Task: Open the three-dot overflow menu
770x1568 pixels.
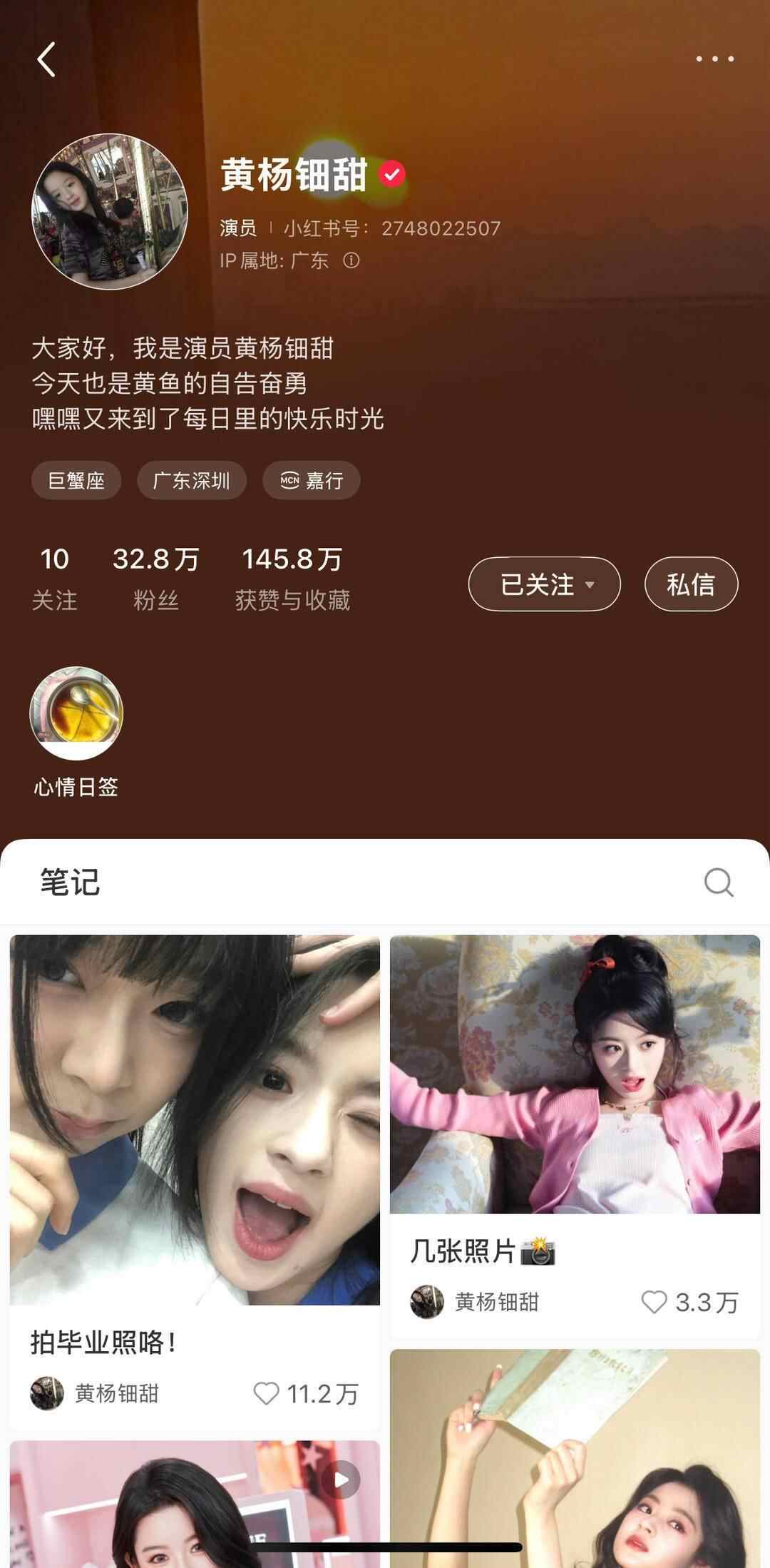Action: (x=715, y=59)
